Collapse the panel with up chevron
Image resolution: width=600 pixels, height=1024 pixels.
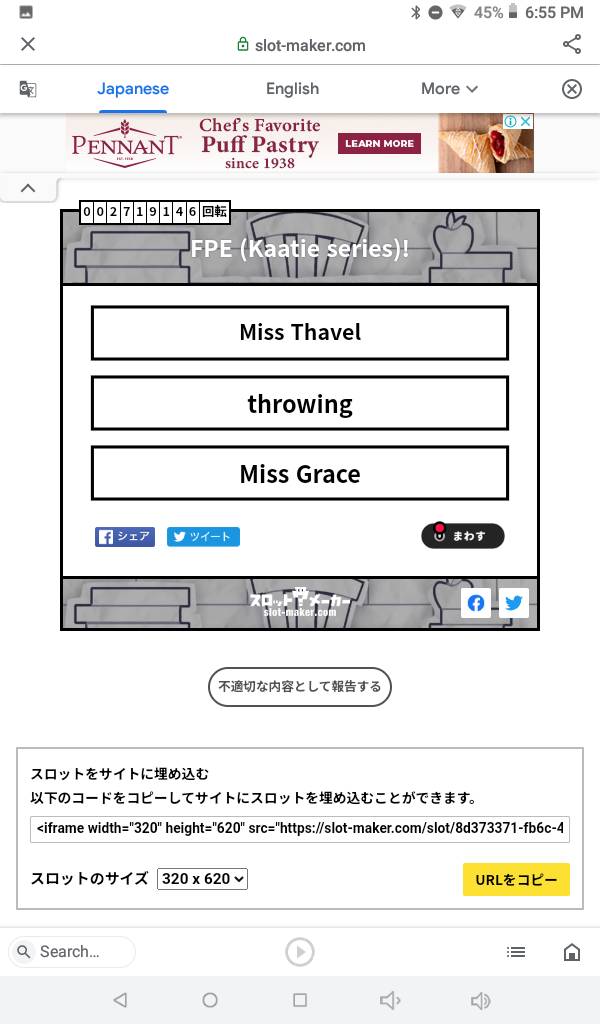28,188
